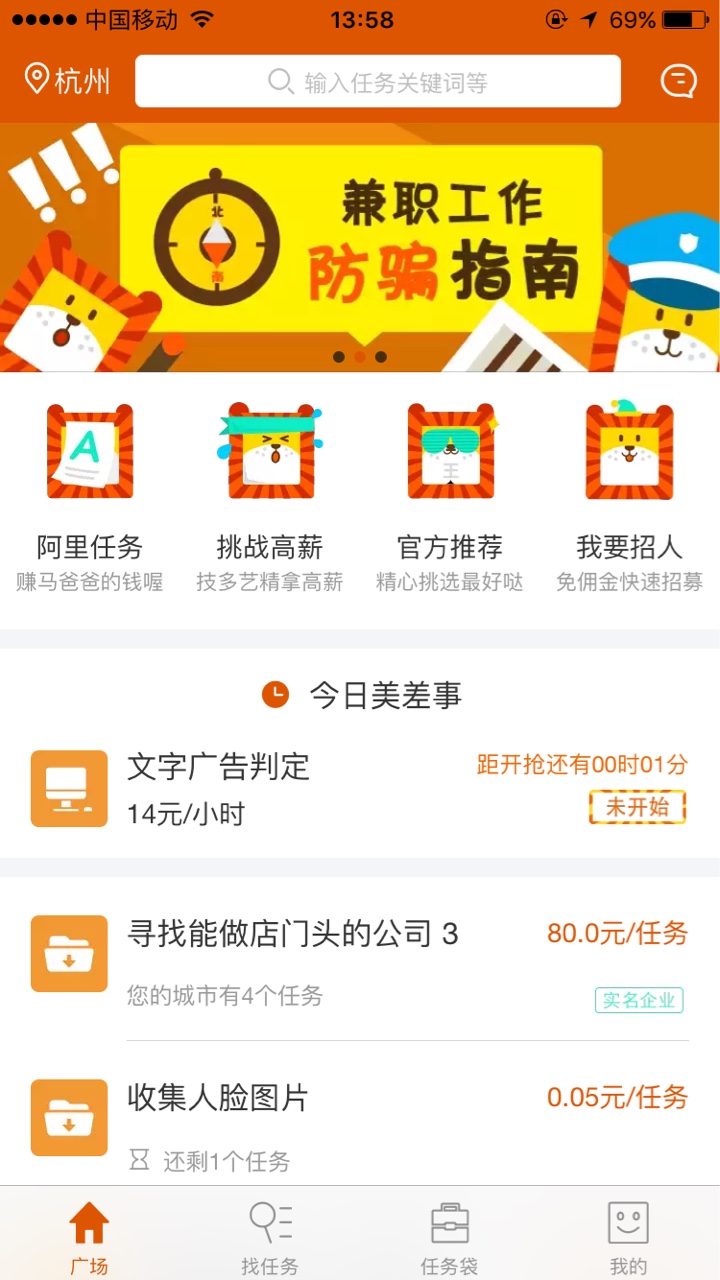The width and height of the screenshot is (720, 1280).
Task: Open the 文字广告判定 task
Action: click(x=360, y=789)
